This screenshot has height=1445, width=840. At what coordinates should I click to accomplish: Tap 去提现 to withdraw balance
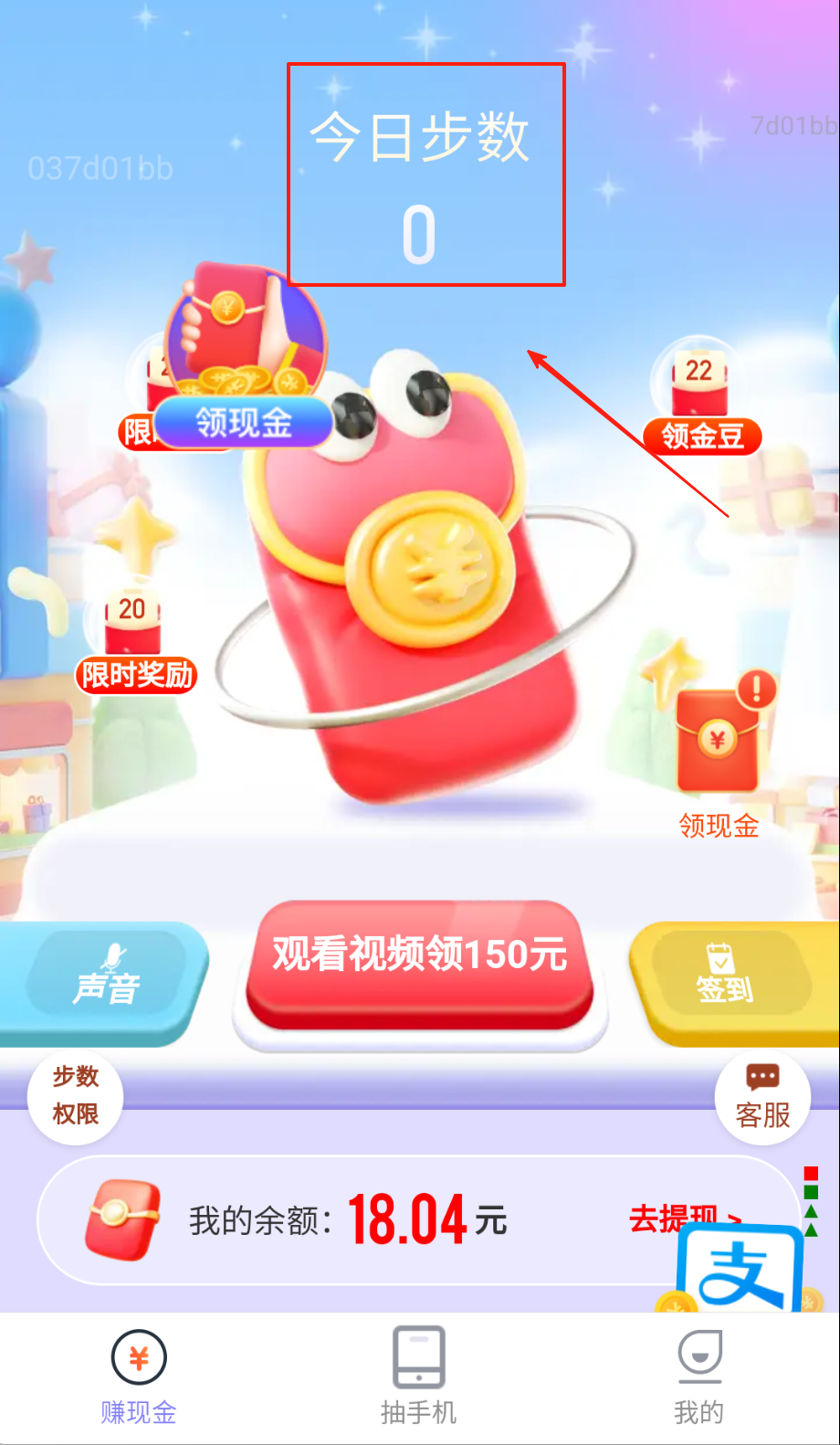point(676,1218)
